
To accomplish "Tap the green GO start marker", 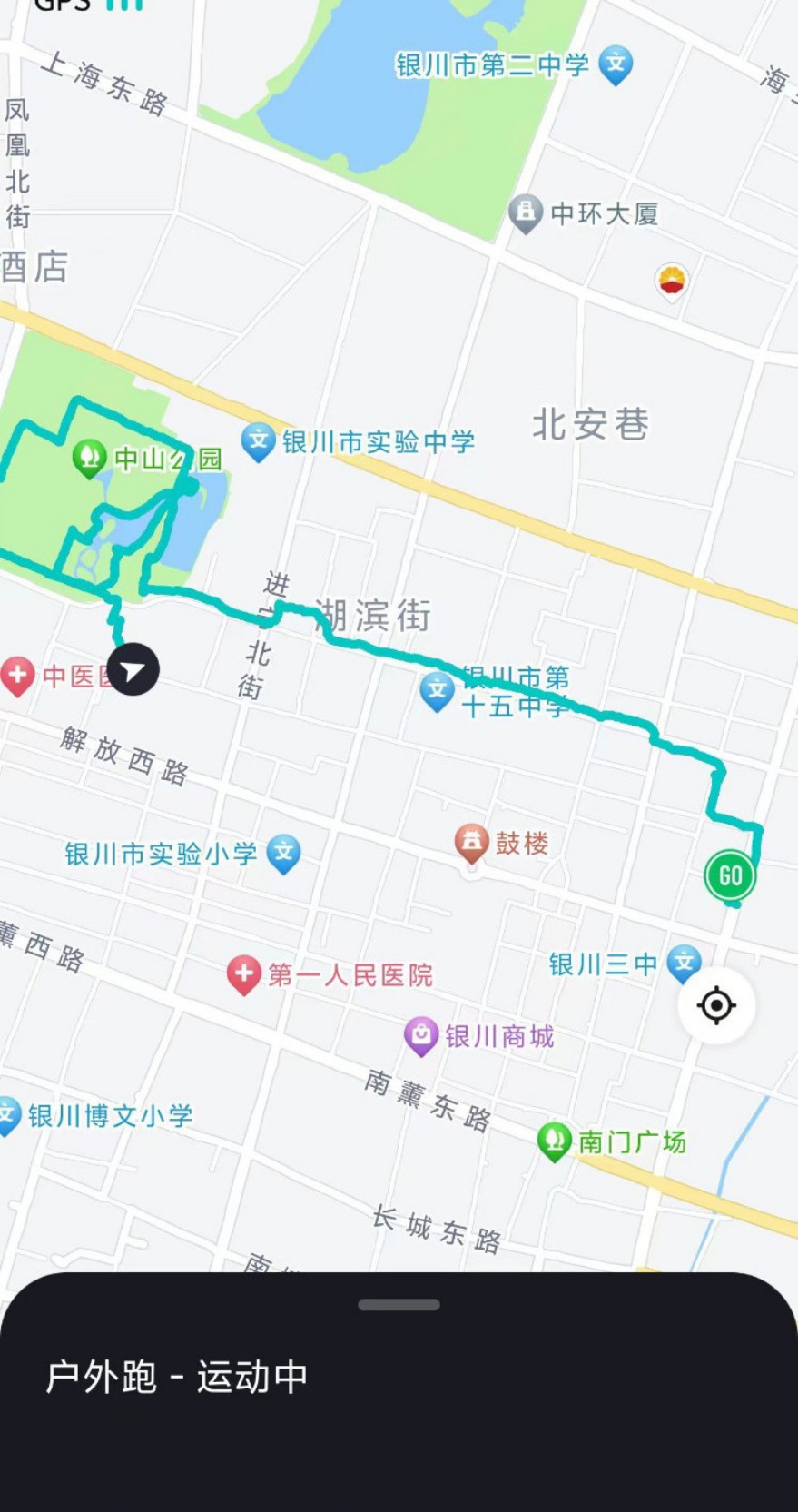I will [731, 875].
